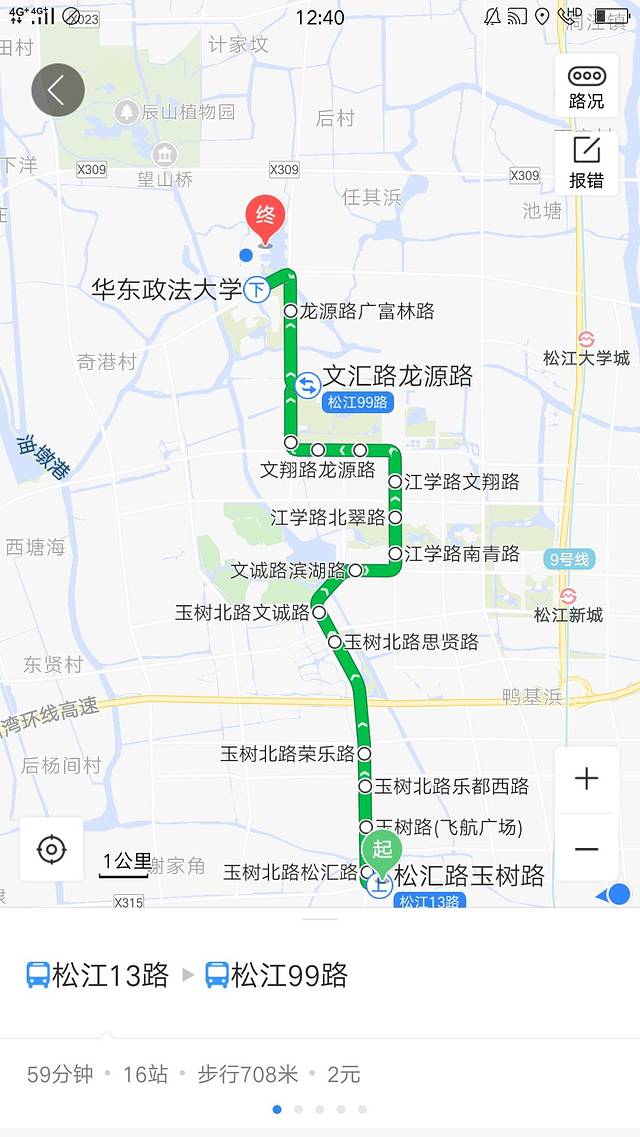Tap the route page indicator dots
Image resolution: width=640 pixels, height=1137 pixels.
[320, 1109]
